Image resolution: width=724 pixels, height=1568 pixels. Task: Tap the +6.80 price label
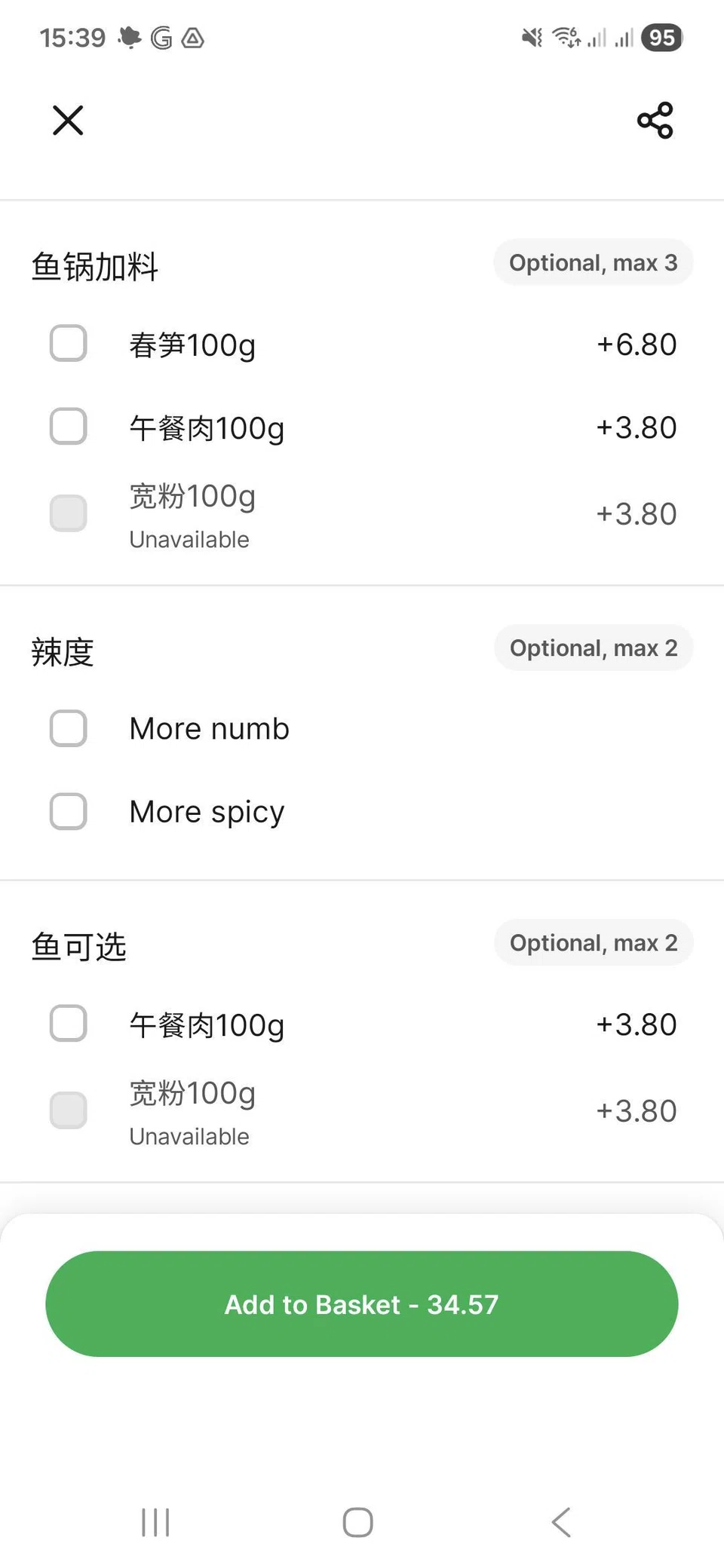pyautogui.click(x=636, y=344)
